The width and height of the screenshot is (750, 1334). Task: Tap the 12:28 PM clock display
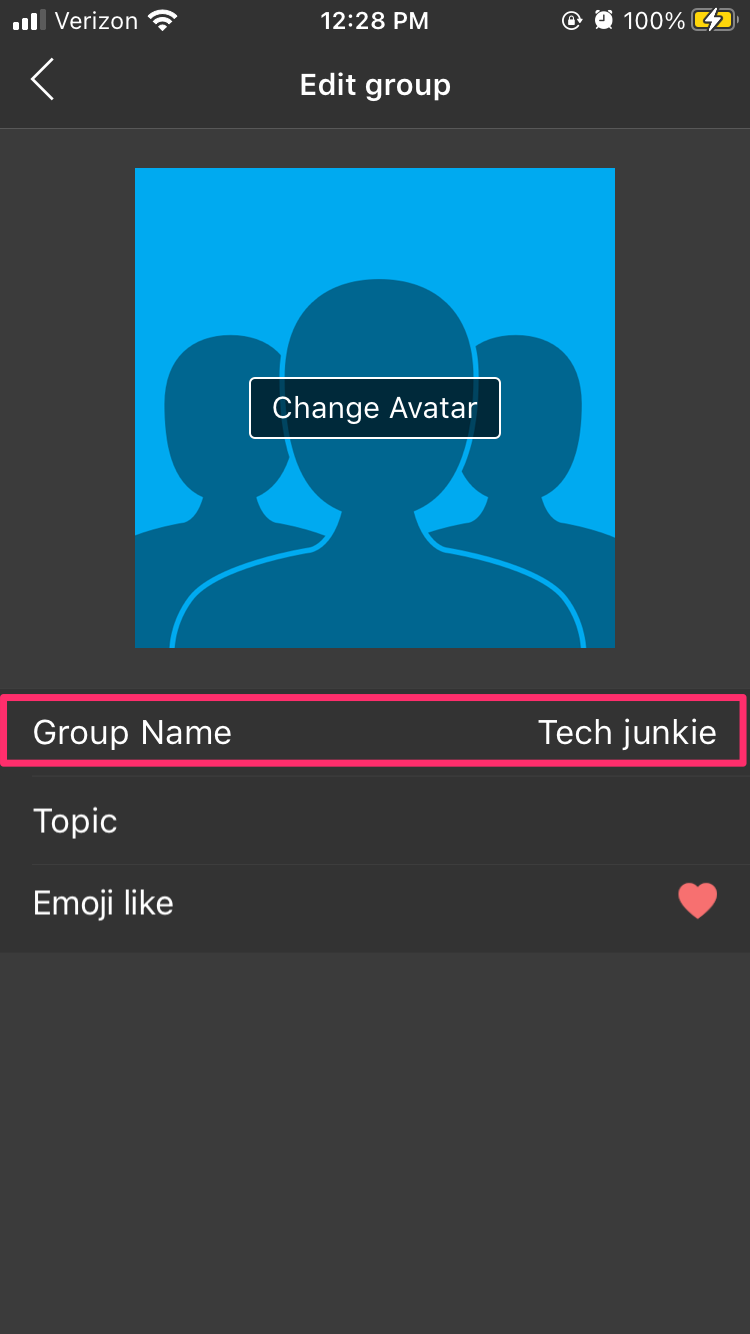375,19
